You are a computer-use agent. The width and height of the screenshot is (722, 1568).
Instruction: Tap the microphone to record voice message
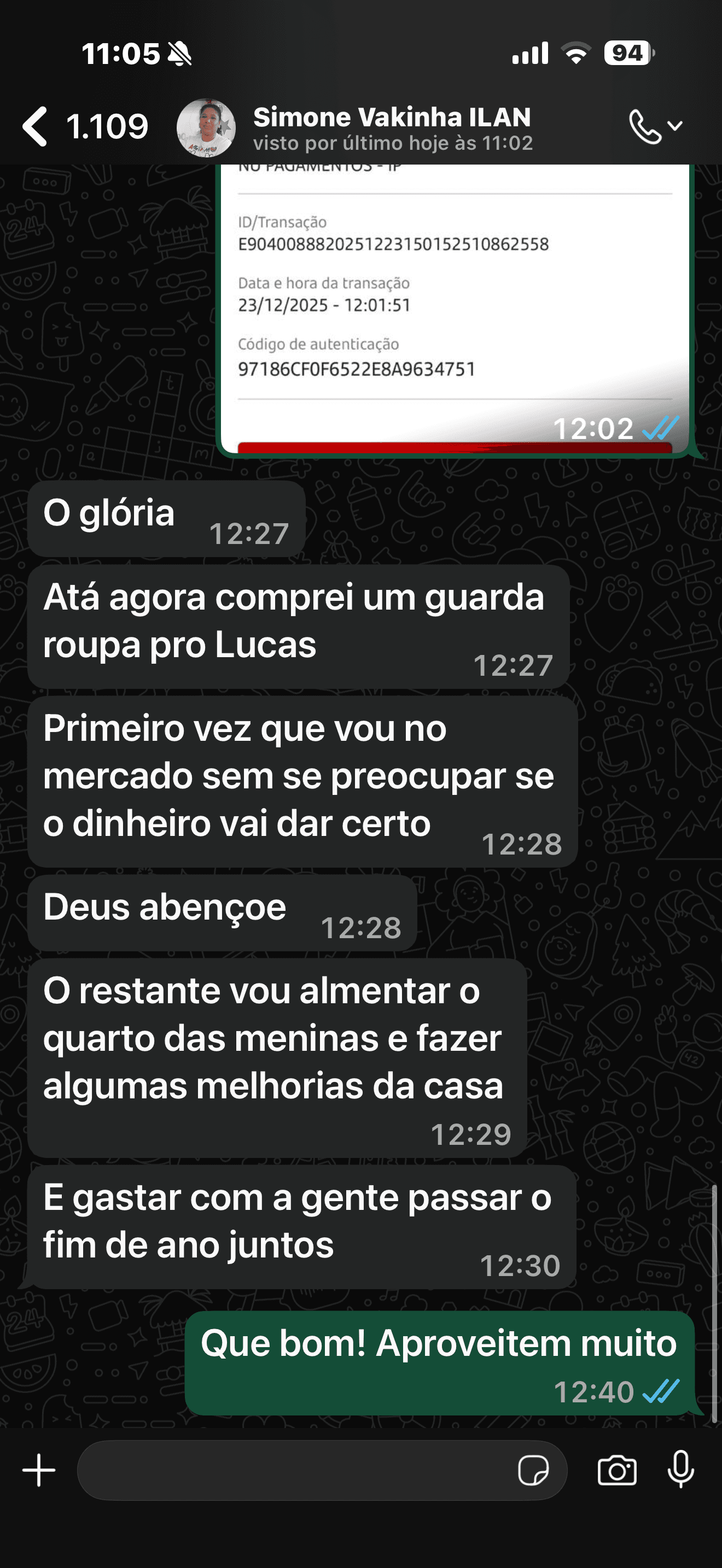point(681,1470)
